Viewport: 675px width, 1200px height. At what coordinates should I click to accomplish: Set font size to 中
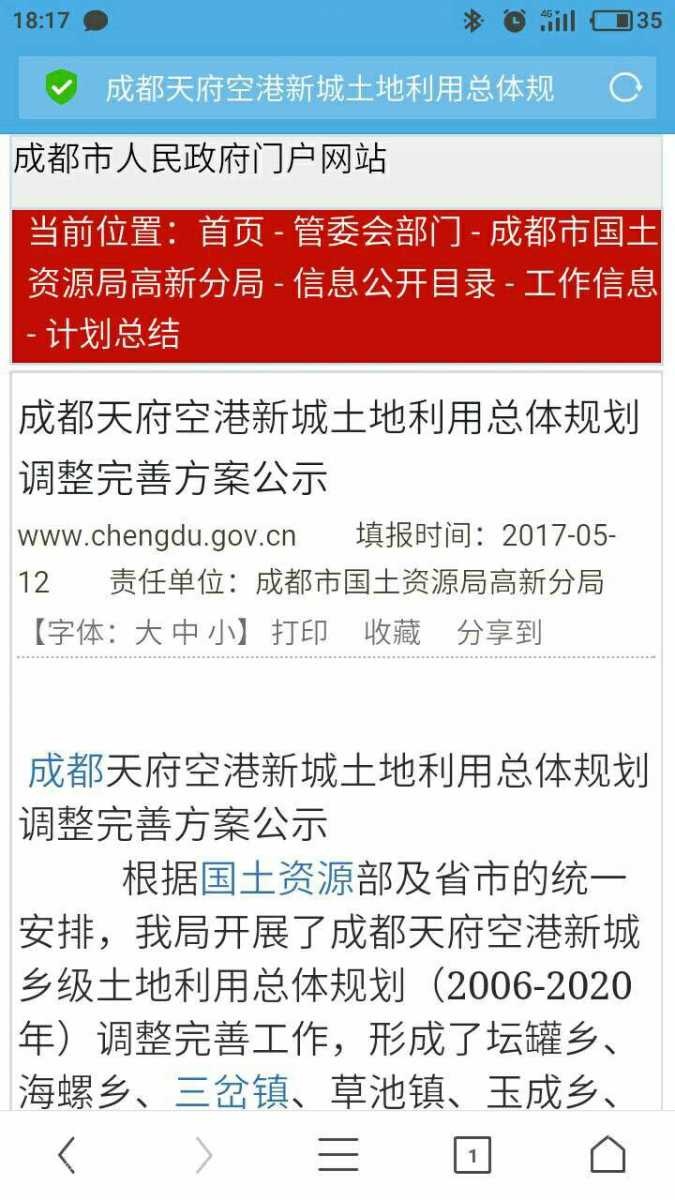click(186, 632)
